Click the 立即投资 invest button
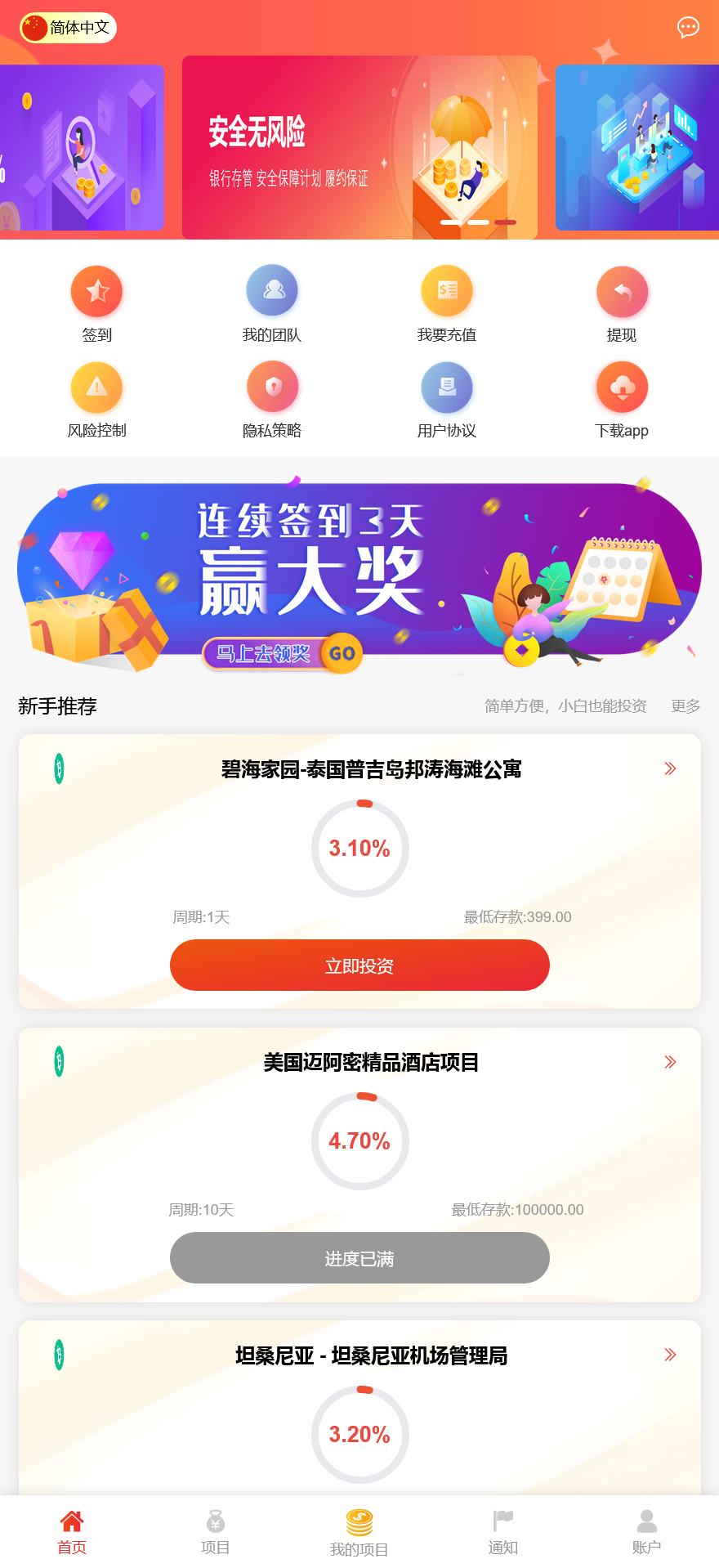 (359, 965)
